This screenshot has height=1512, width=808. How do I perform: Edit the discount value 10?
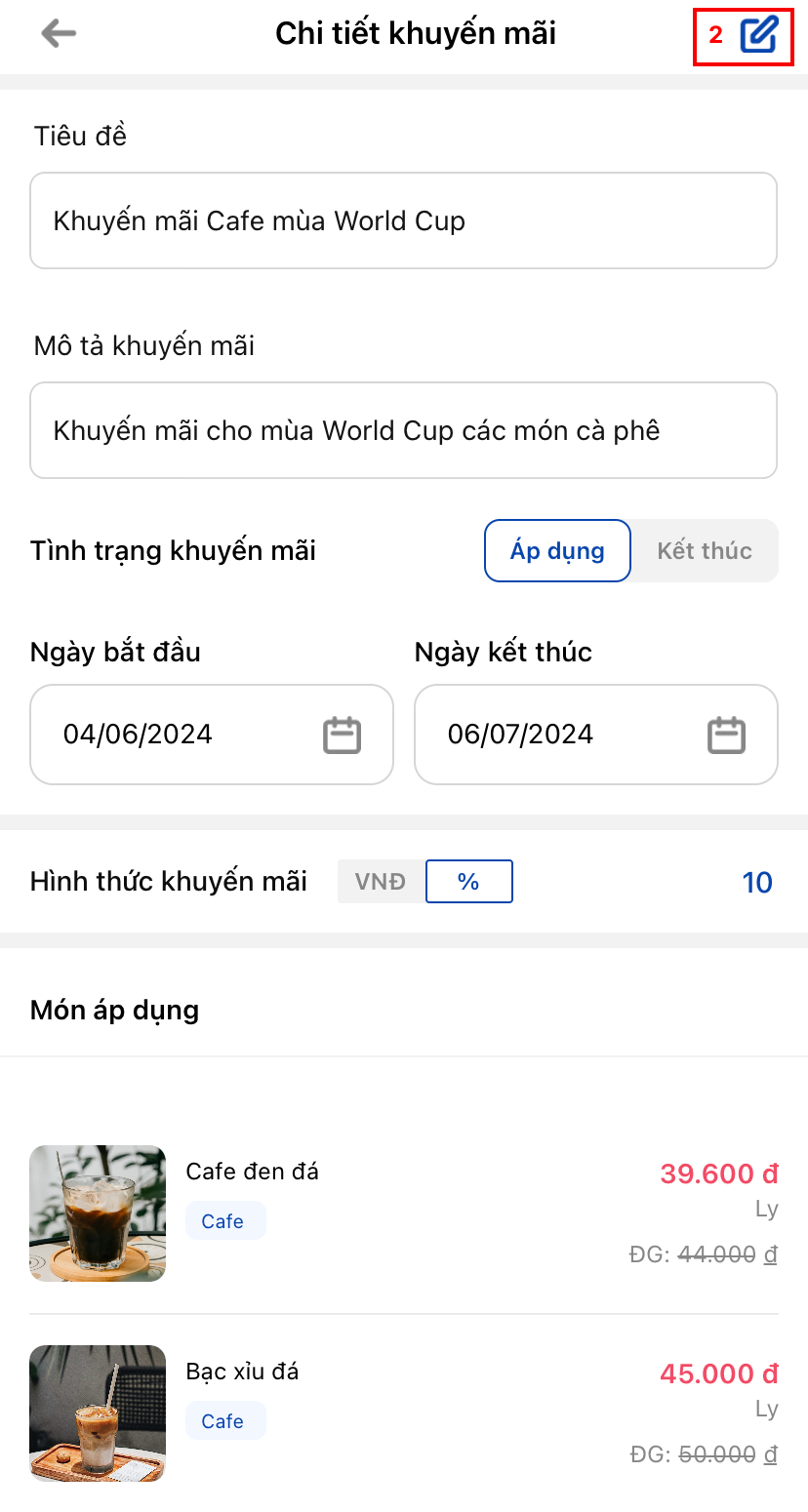point(757,883)
